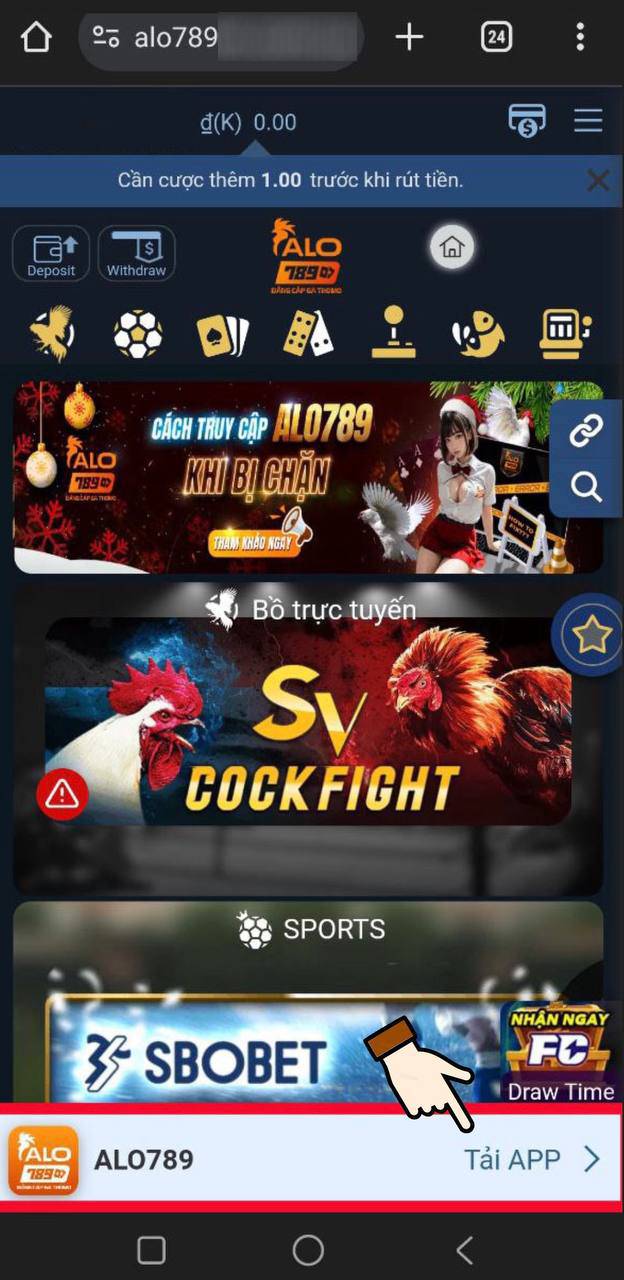Tap the floating search magnifier icon
624x1280 pixels.
[586, 488]
